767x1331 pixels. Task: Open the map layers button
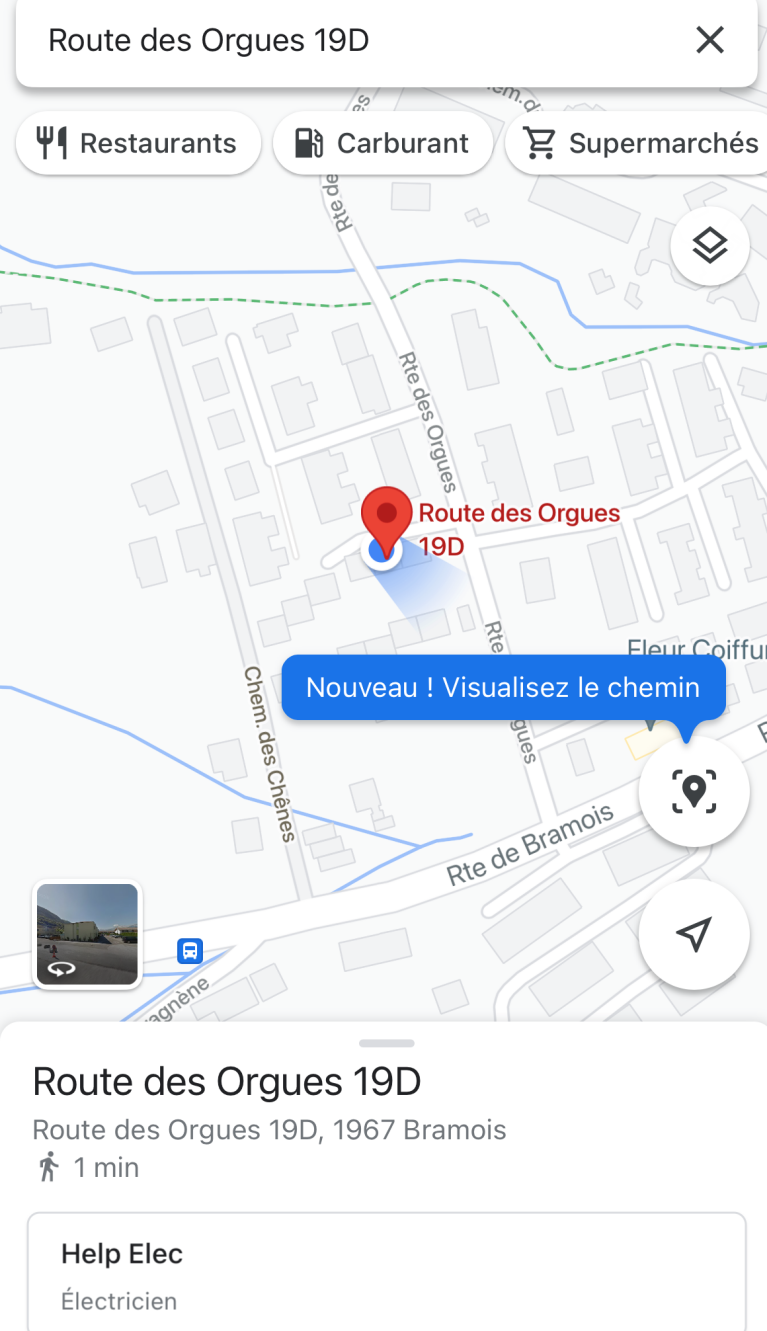(710, 246)
